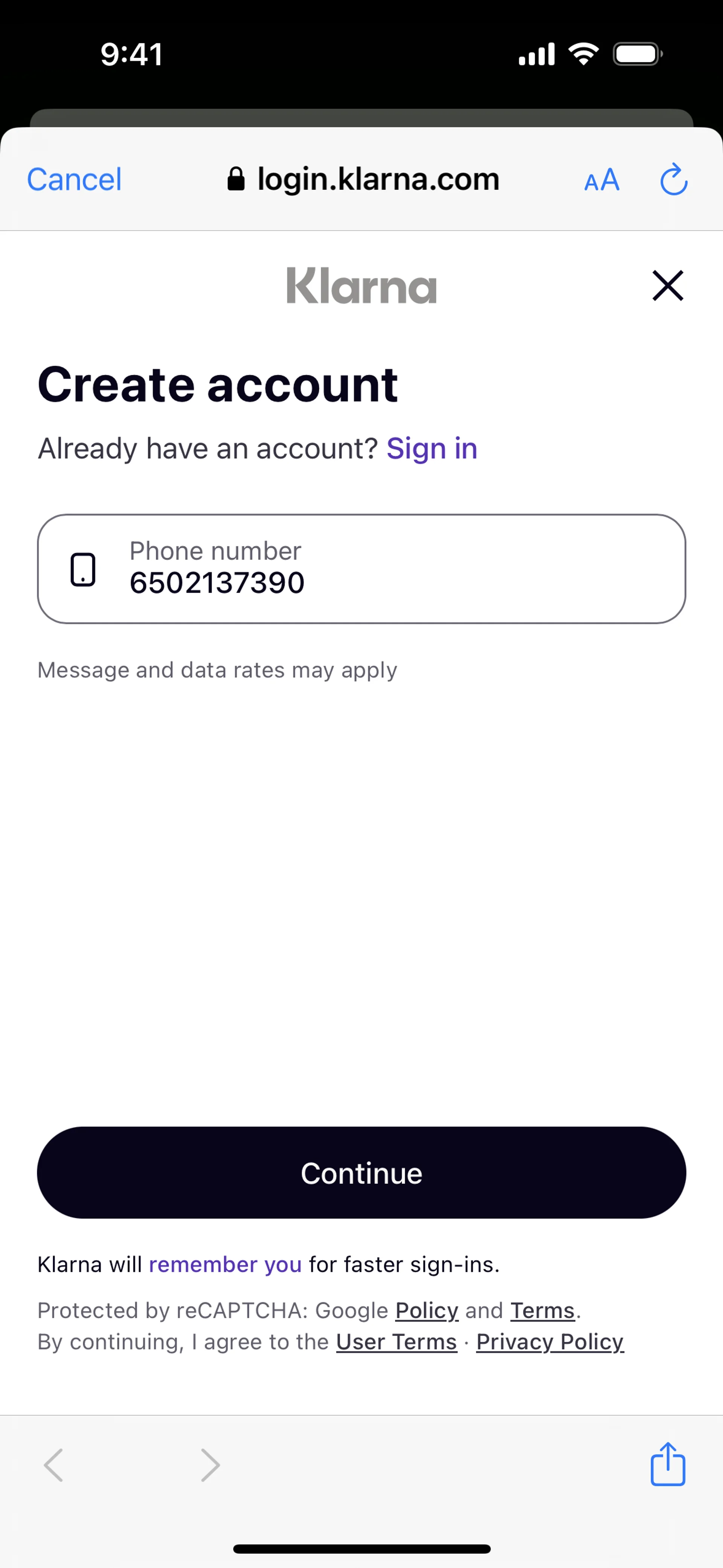The height and width of the screenshot is (1568, 723).
Task: Cancel the in-app browser session
Action: pyautogui.click(x=74, y=180)
